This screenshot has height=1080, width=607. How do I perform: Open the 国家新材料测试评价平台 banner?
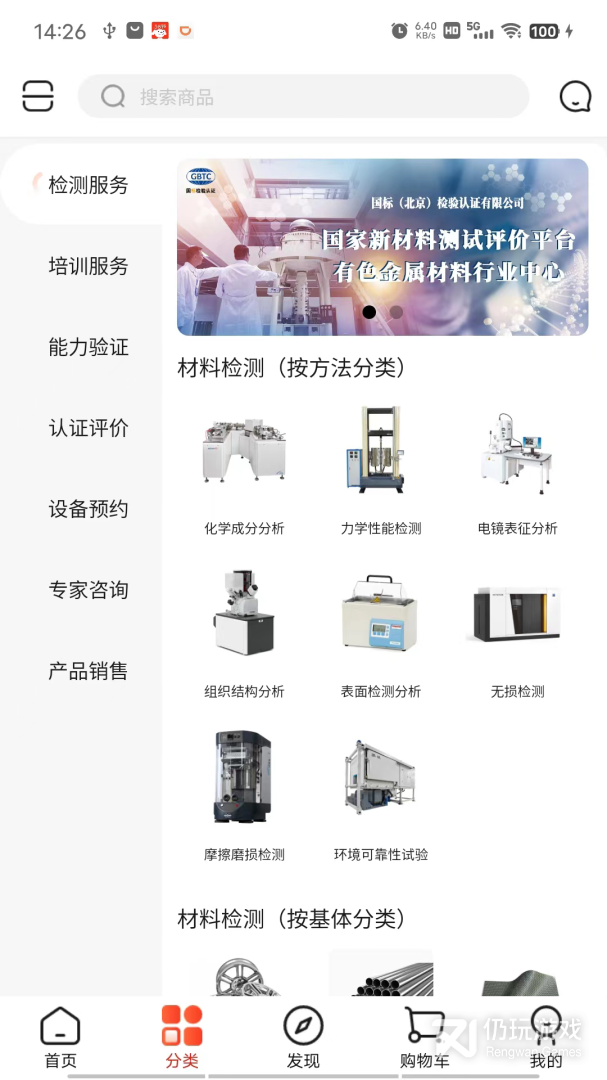point(382,247)
